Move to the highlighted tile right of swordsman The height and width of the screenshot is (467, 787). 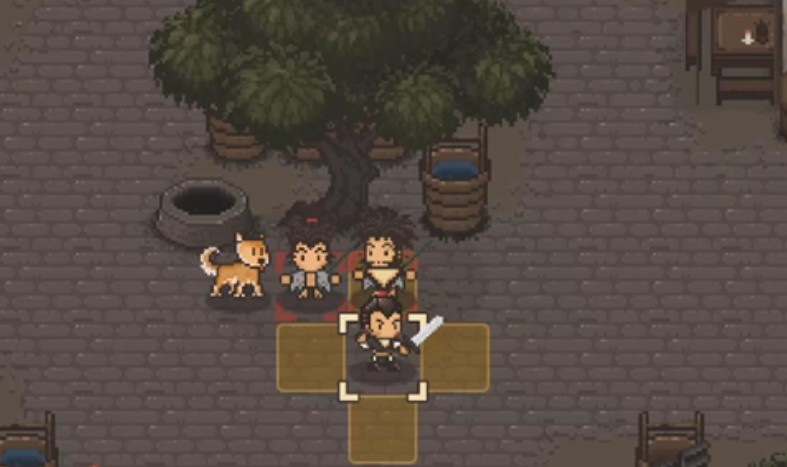pyautogui.click(x=456, y=357)
